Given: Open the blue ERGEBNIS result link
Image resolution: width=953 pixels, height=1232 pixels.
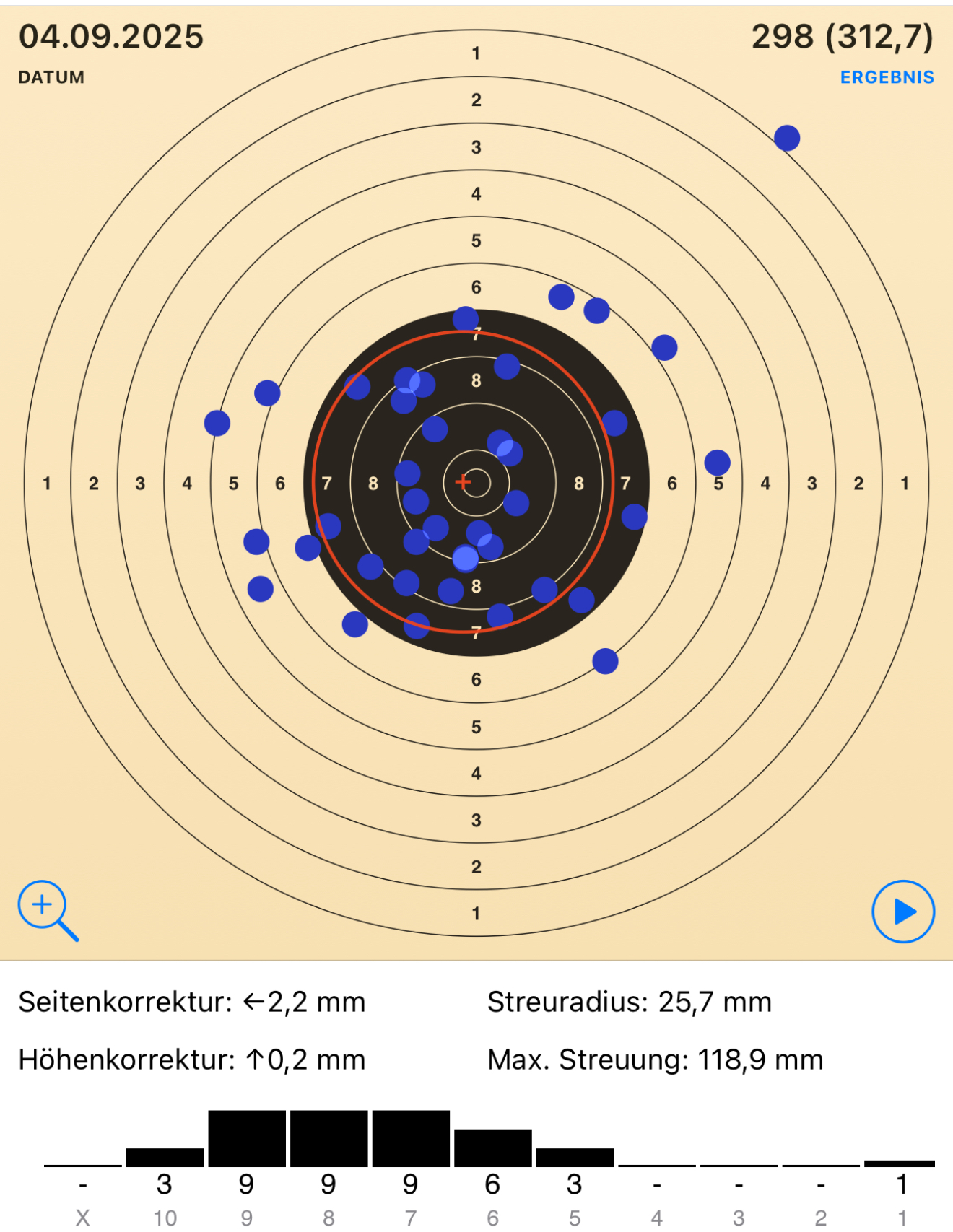Looking at the screenshot, I should point(887,77).
